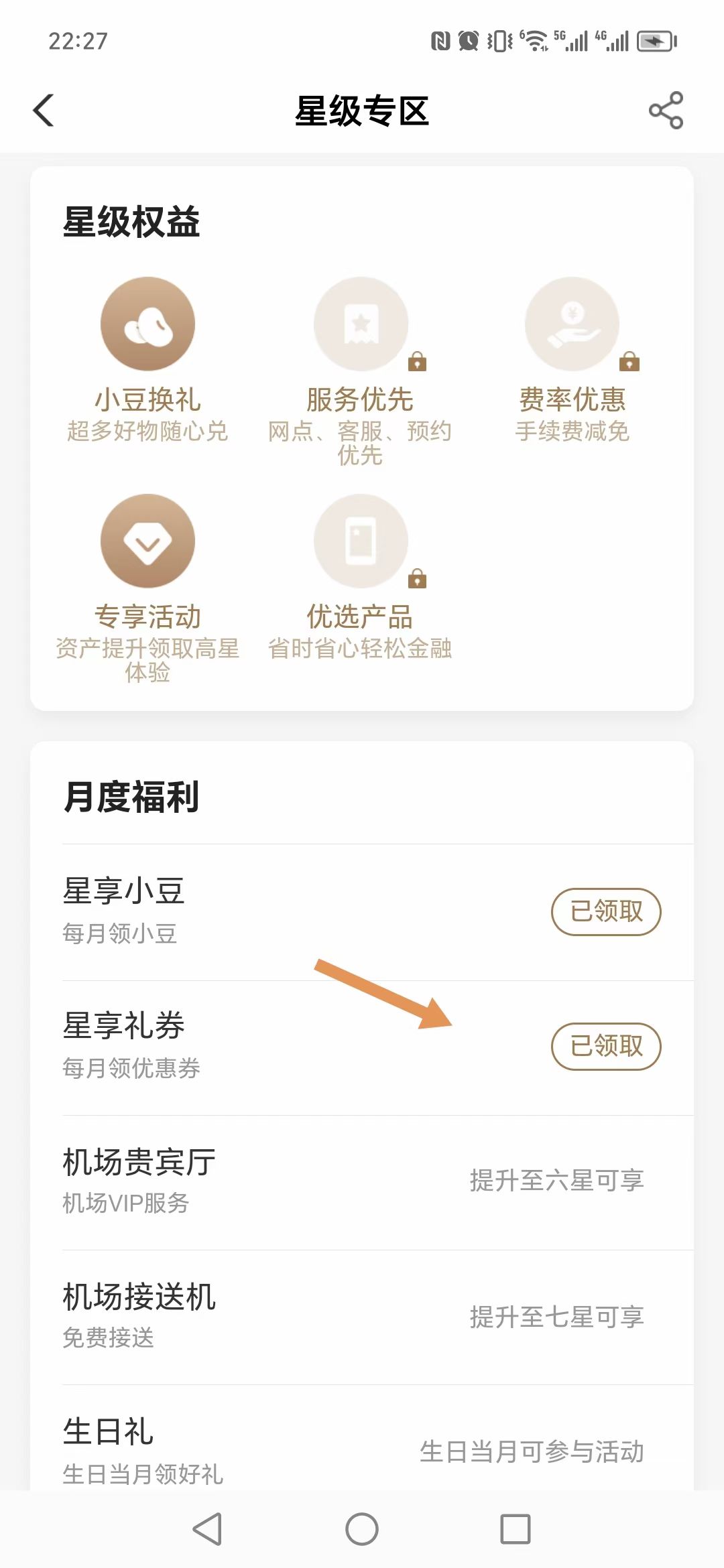
Task: Tap 已领取 button for 星享礼券
Action: pyautogui.click(x=606, y=1046)
